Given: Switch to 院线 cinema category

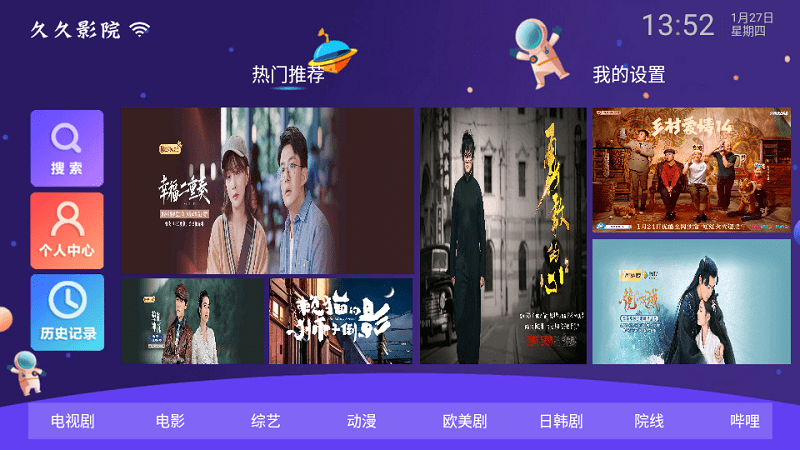Looking at the screenshot, I should click(649, 421).
